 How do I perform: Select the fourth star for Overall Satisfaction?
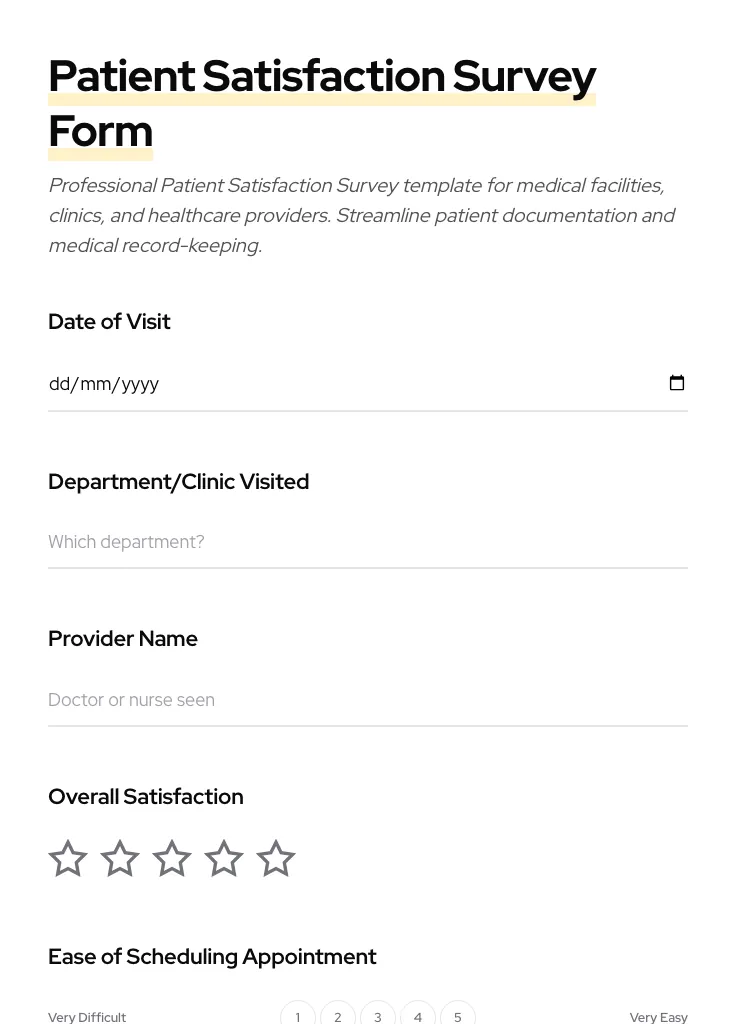point(223,858)
